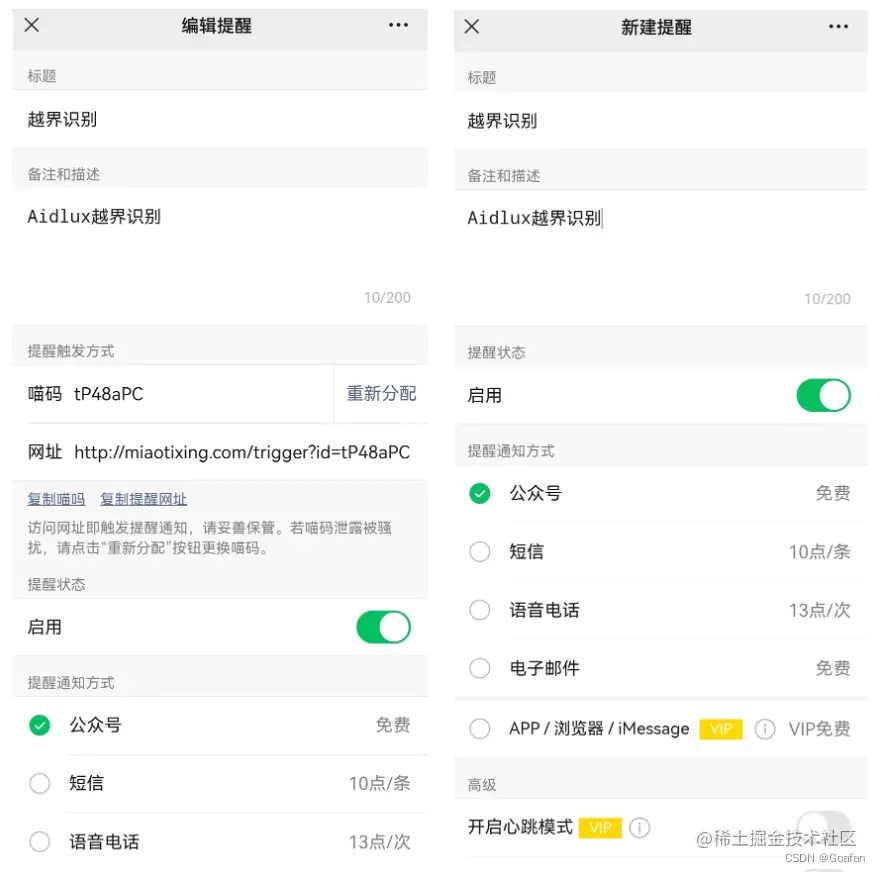
Task: Tap 重新分配 to reassign the 喵码
Action: point(381,394)
